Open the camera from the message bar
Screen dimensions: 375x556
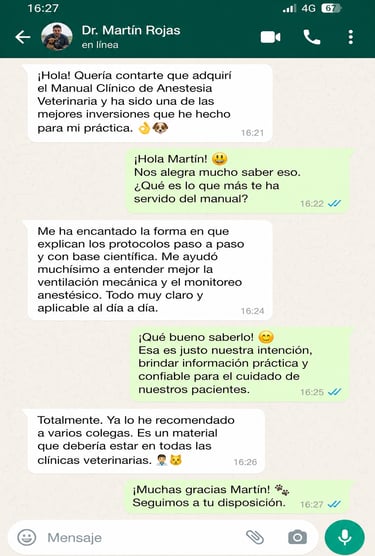pyautogui.click(x=297, y=538)
